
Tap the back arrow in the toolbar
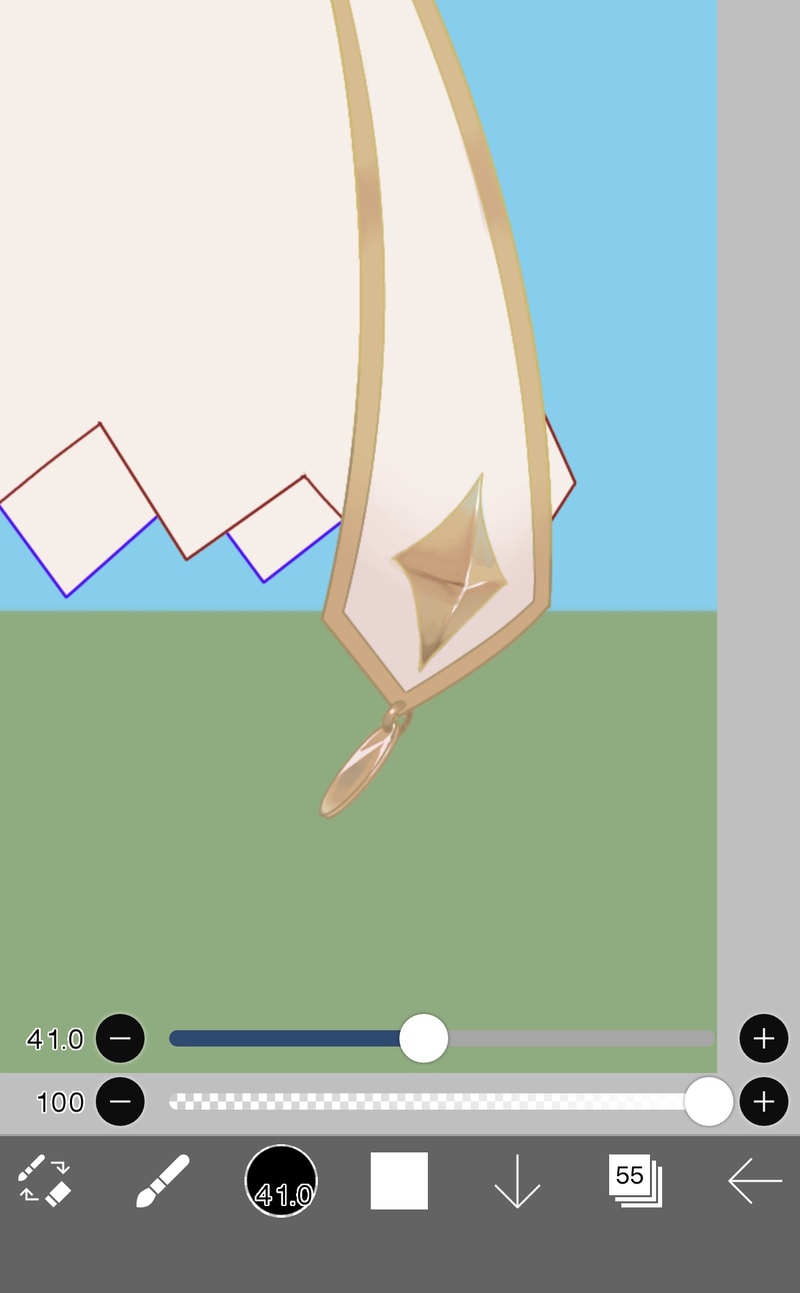(x=754, y=1181)
